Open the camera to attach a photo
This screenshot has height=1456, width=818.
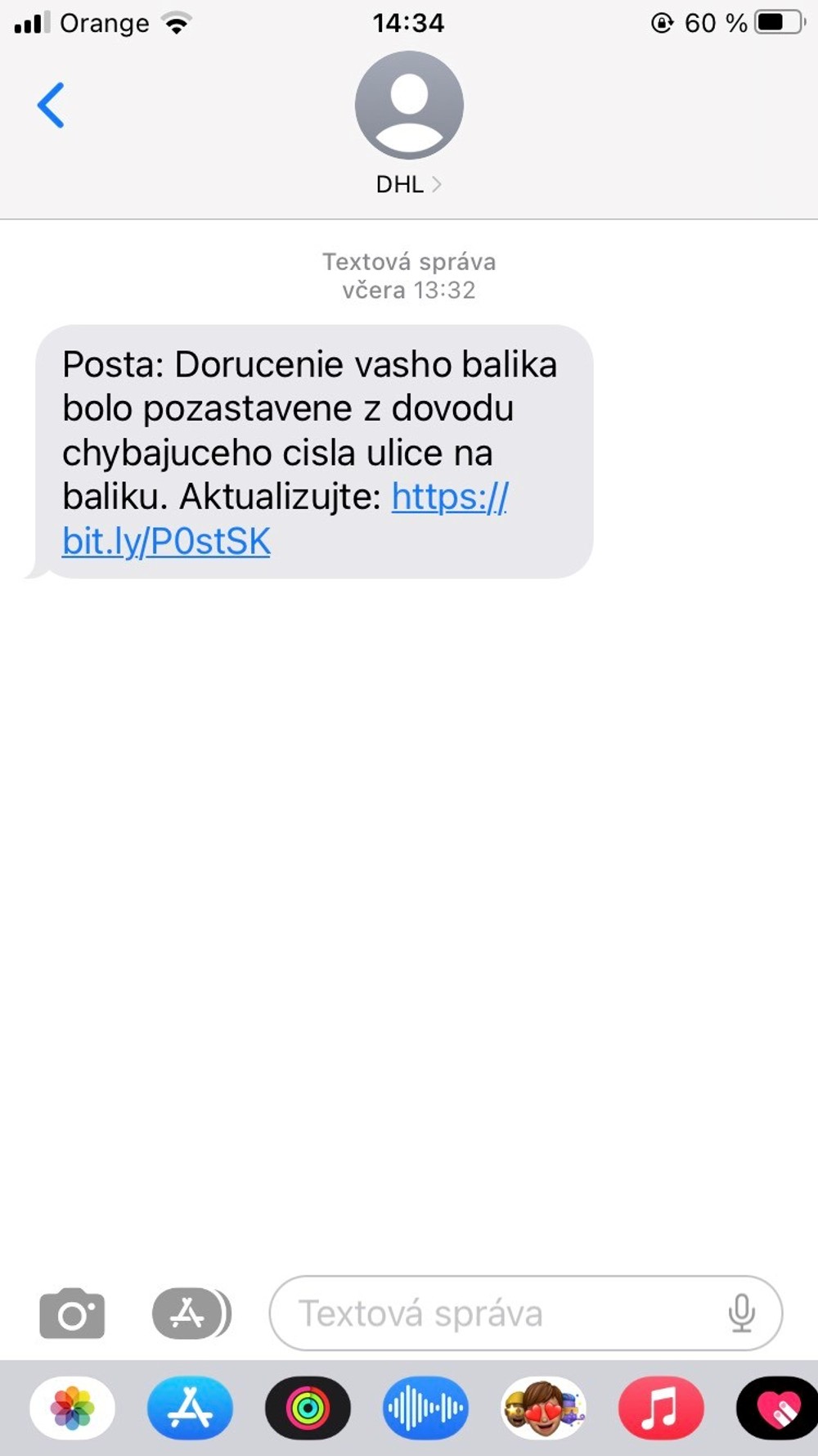coord(72,1314)
